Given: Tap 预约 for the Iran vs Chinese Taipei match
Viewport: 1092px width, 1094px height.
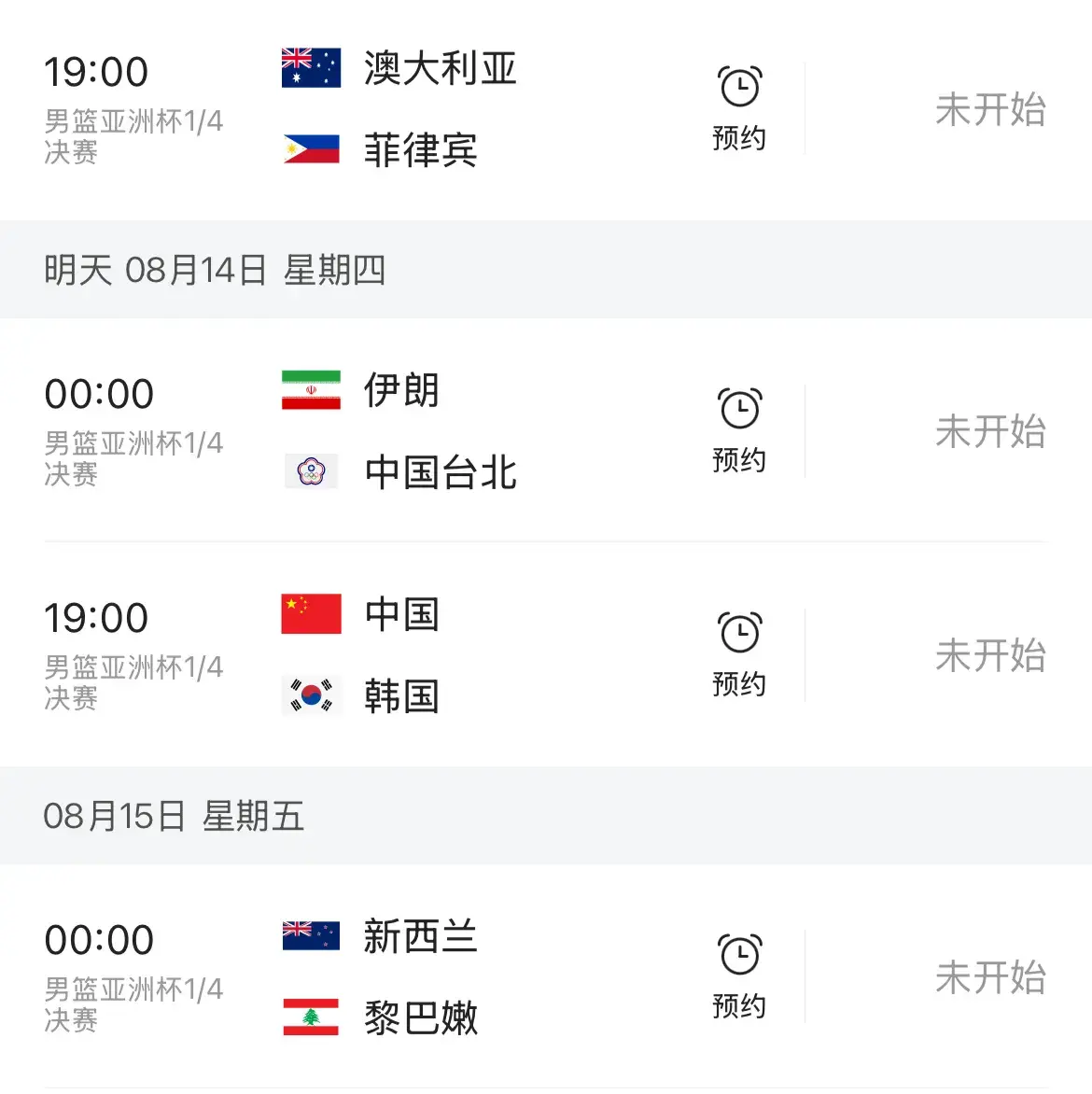Looking at the screenshot, I should tap(740, 459).
